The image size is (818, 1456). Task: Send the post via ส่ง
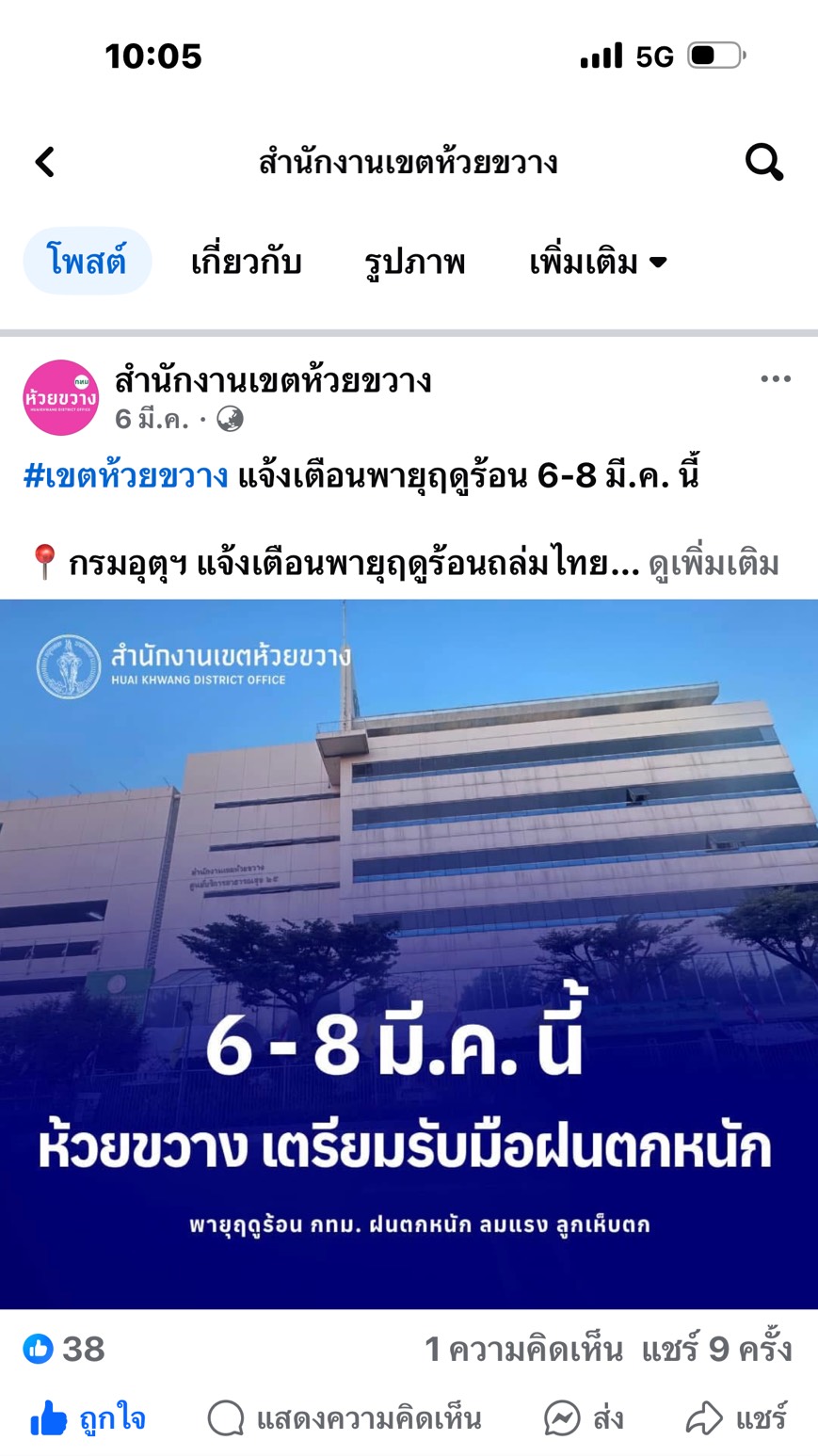584,1417
